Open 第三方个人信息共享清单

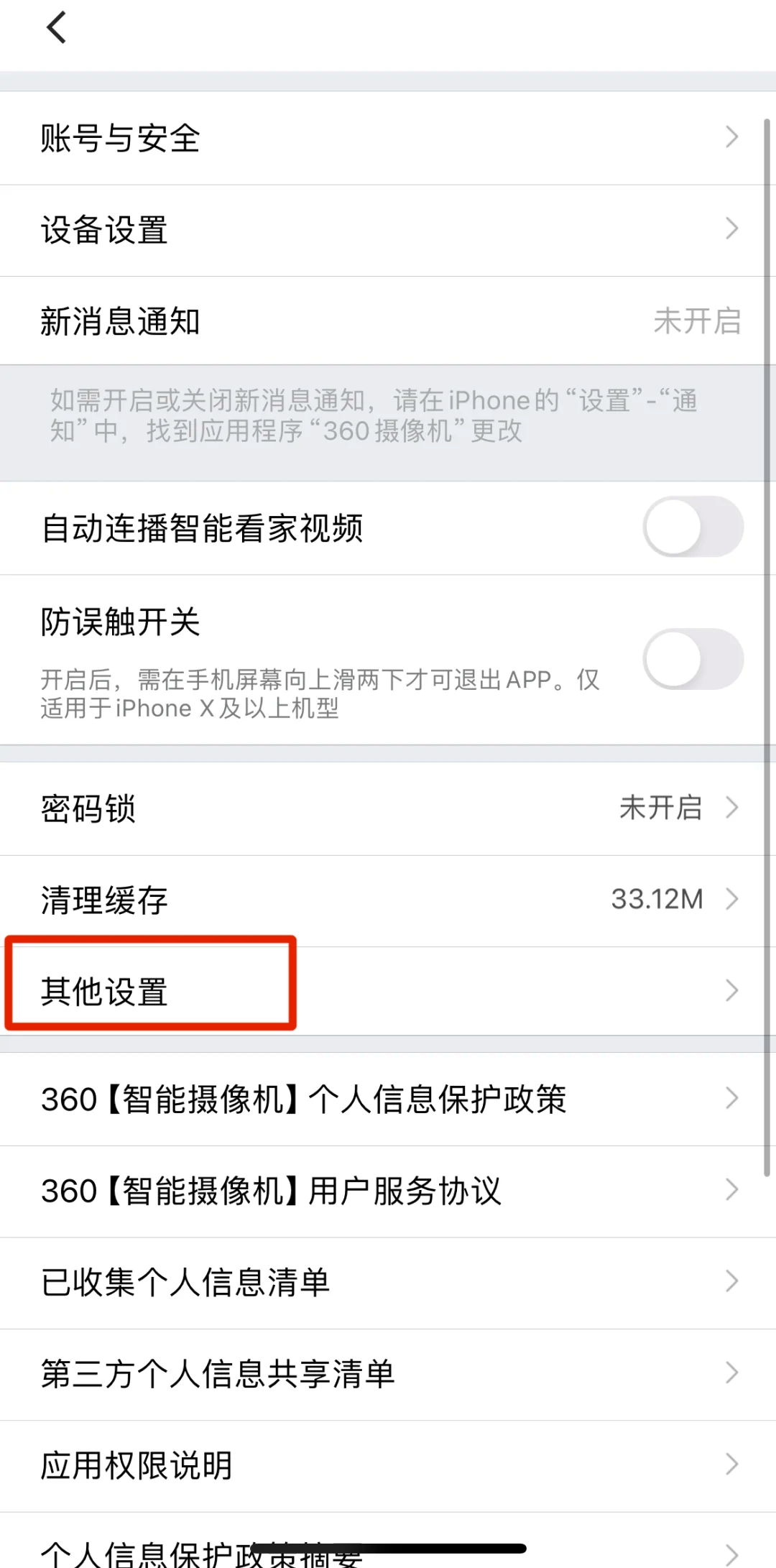coord(388,1374)
